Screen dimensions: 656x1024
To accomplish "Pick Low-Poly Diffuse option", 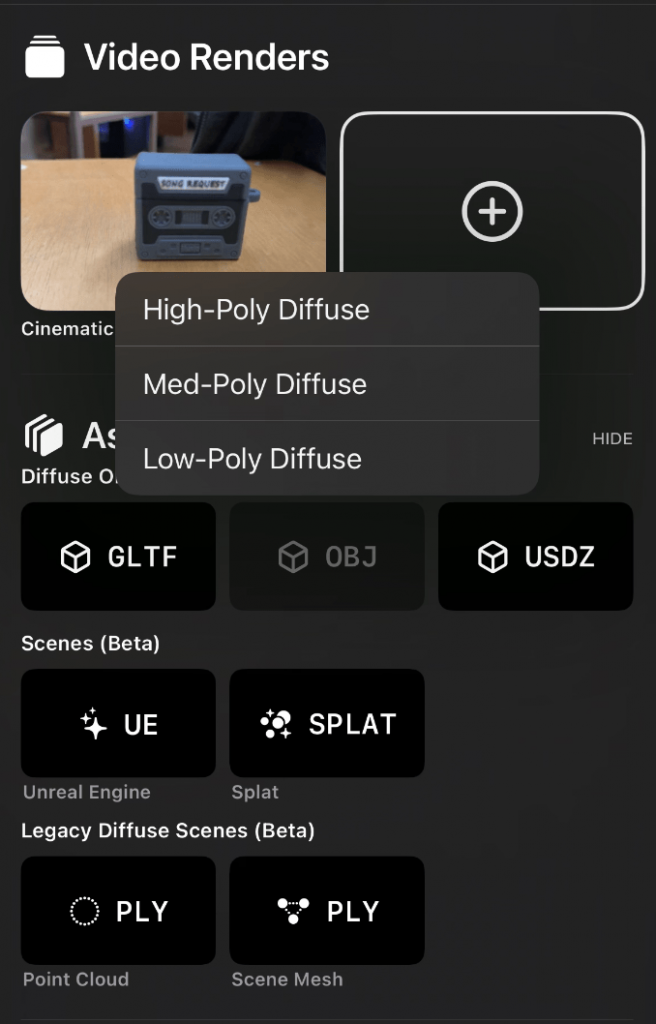I will point(327,459).
